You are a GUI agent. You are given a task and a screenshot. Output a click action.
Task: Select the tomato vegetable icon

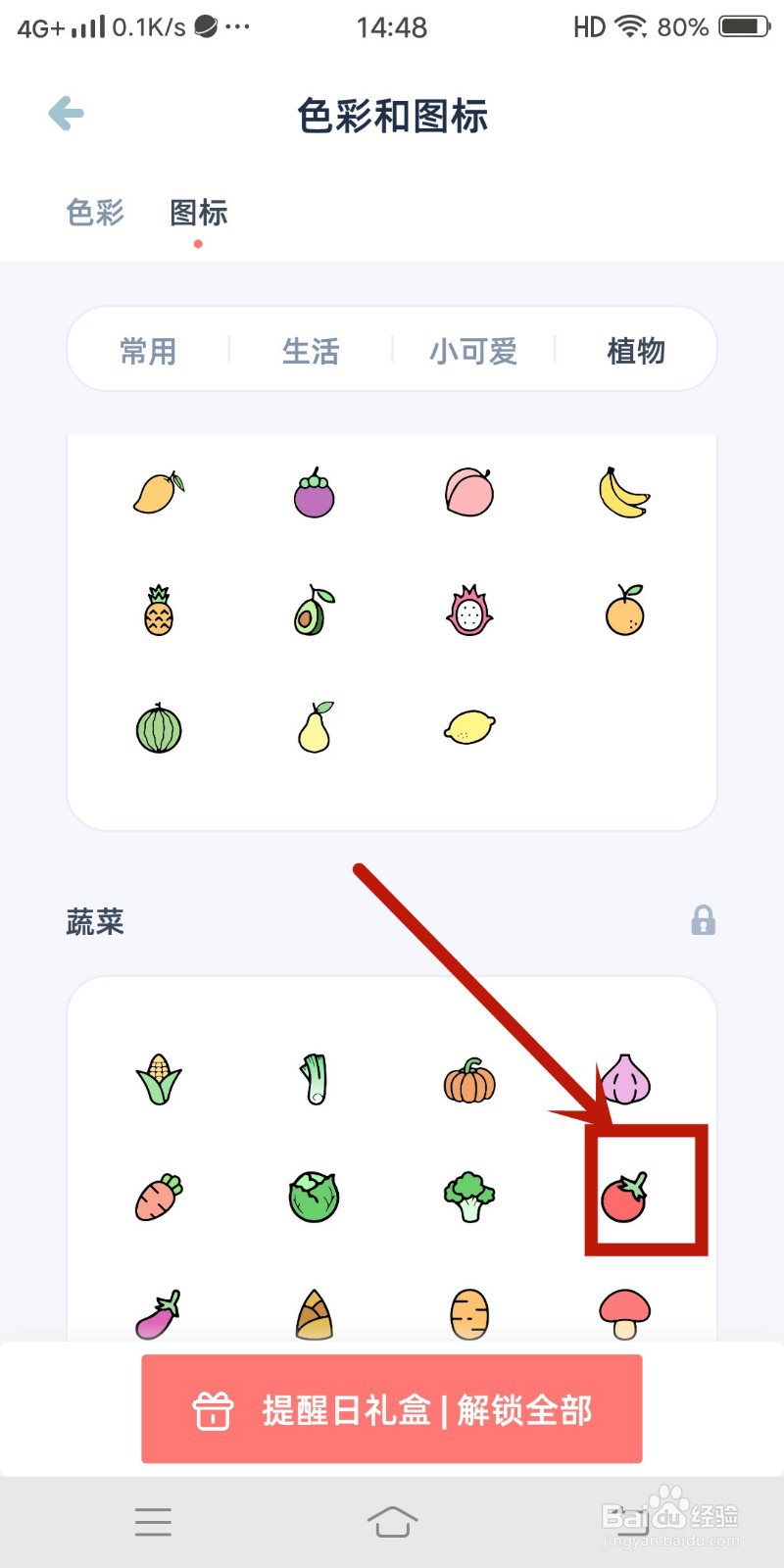click(624, 1198)
